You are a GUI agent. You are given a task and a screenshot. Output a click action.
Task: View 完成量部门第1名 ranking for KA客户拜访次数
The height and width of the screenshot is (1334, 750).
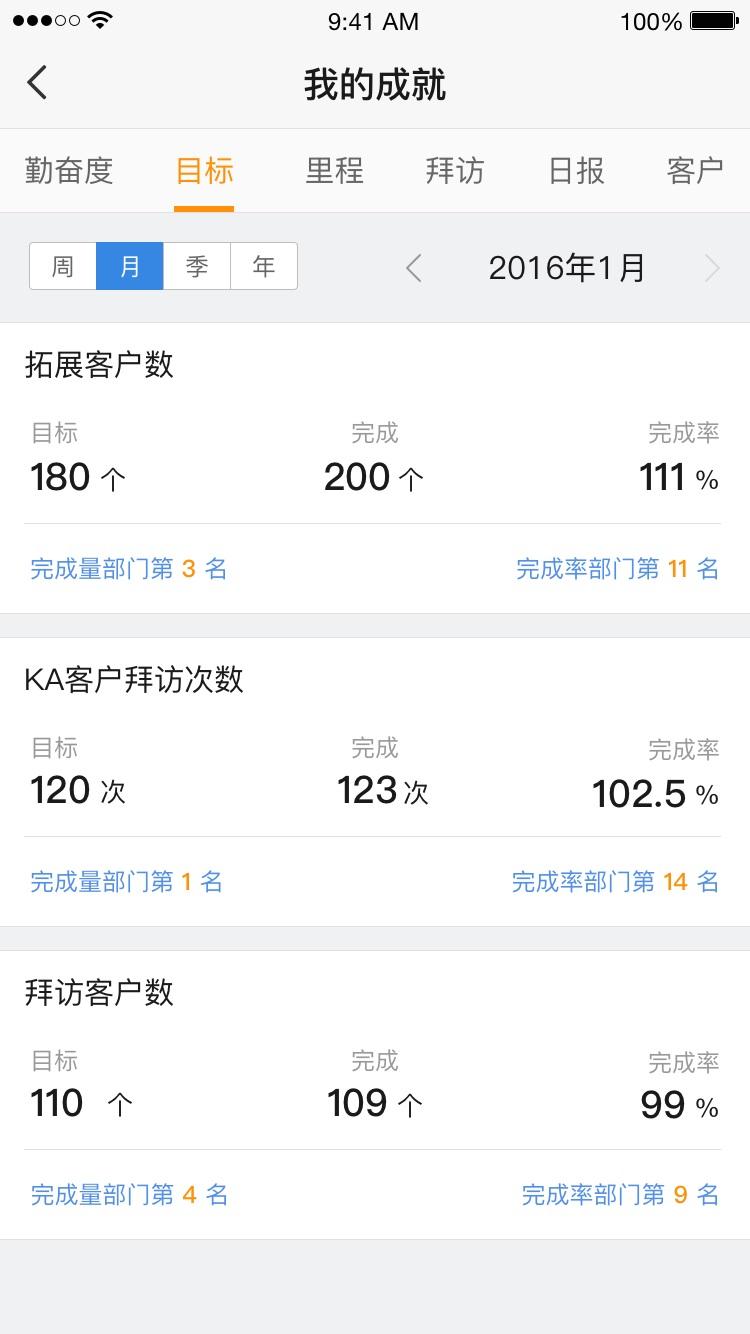[x=127, y=882]
